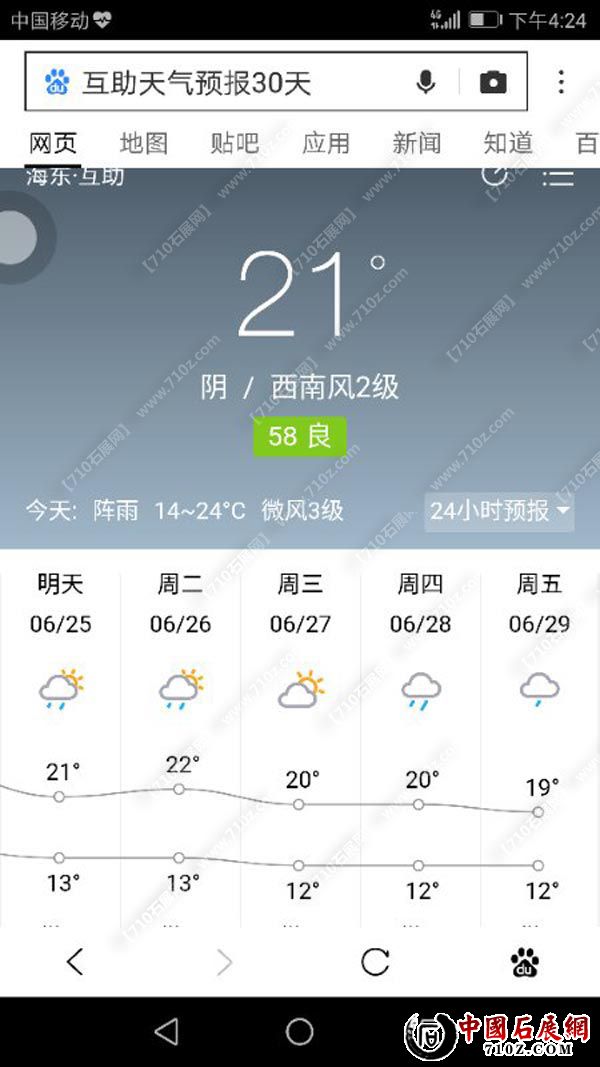Open the Baidu paw home button
Image resolution: width=600 pixels, height=1067 pixels.
pos(524,962)
